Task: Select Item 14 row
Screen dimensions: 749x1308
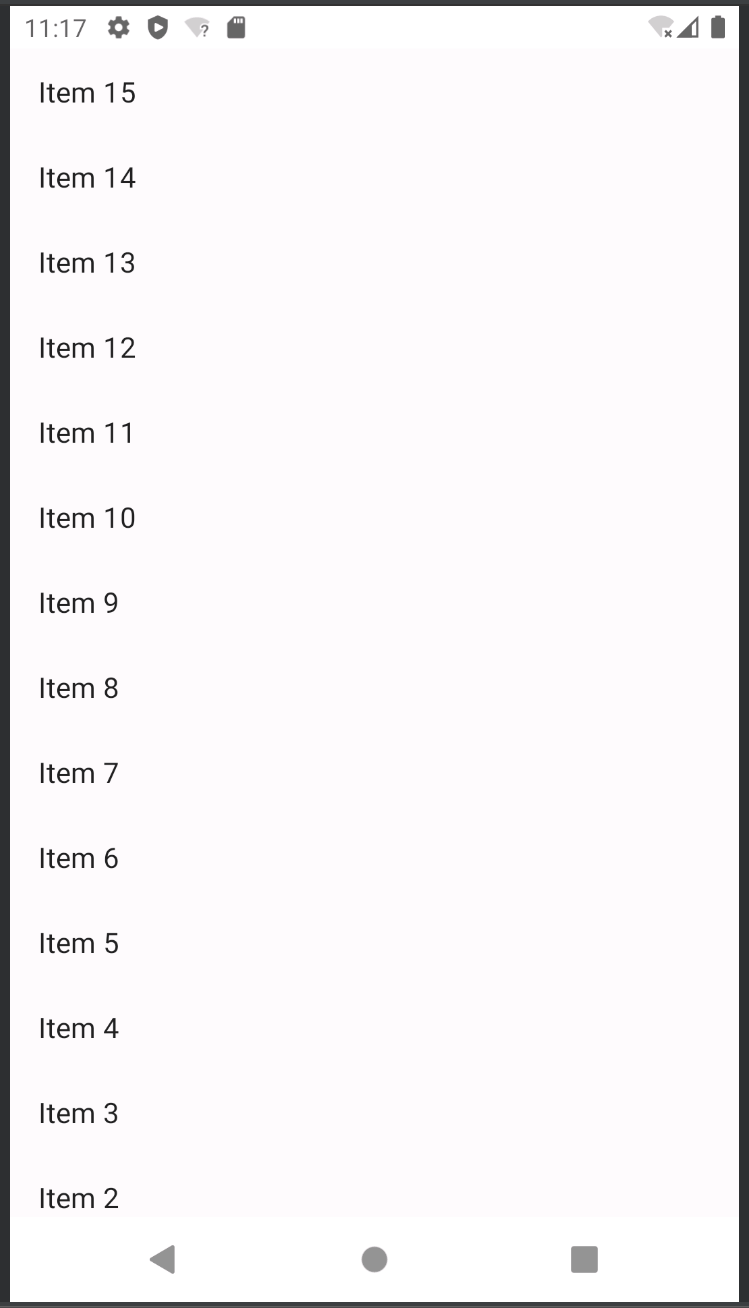Action: 87,178
